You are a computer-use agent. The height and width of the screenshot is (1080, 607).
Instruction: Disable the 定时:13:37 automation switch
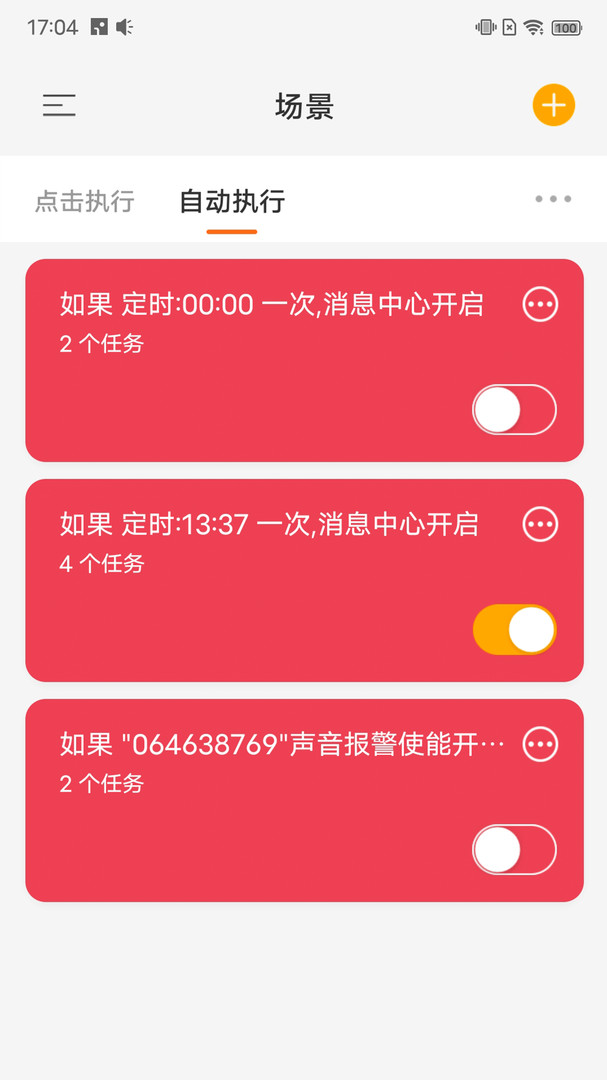[514, 629]
